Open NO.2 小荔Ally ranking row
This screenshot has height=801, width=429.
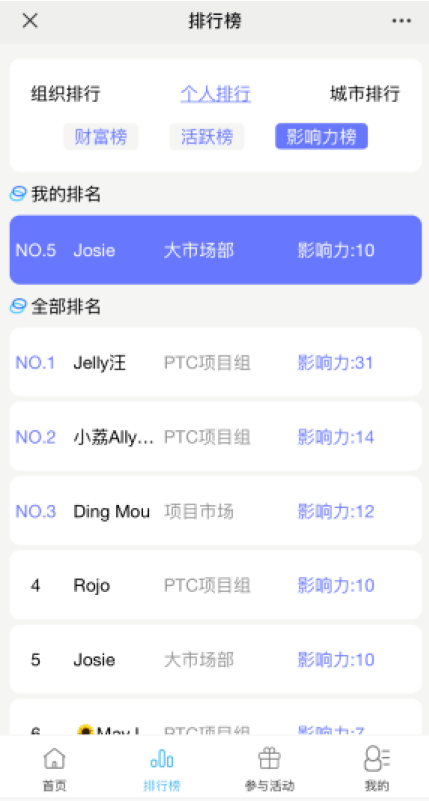click(216, 436)
